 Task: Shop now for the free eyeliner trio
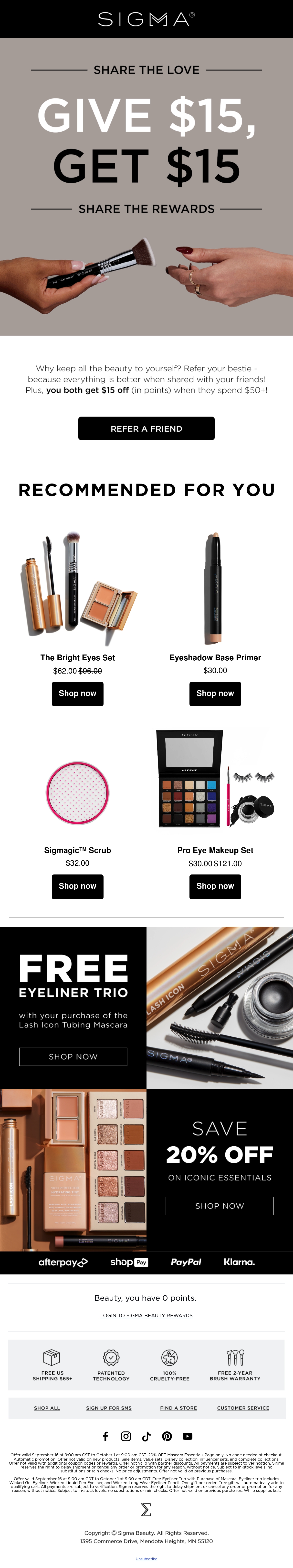pyautogui.click(x=73, y=1057)
